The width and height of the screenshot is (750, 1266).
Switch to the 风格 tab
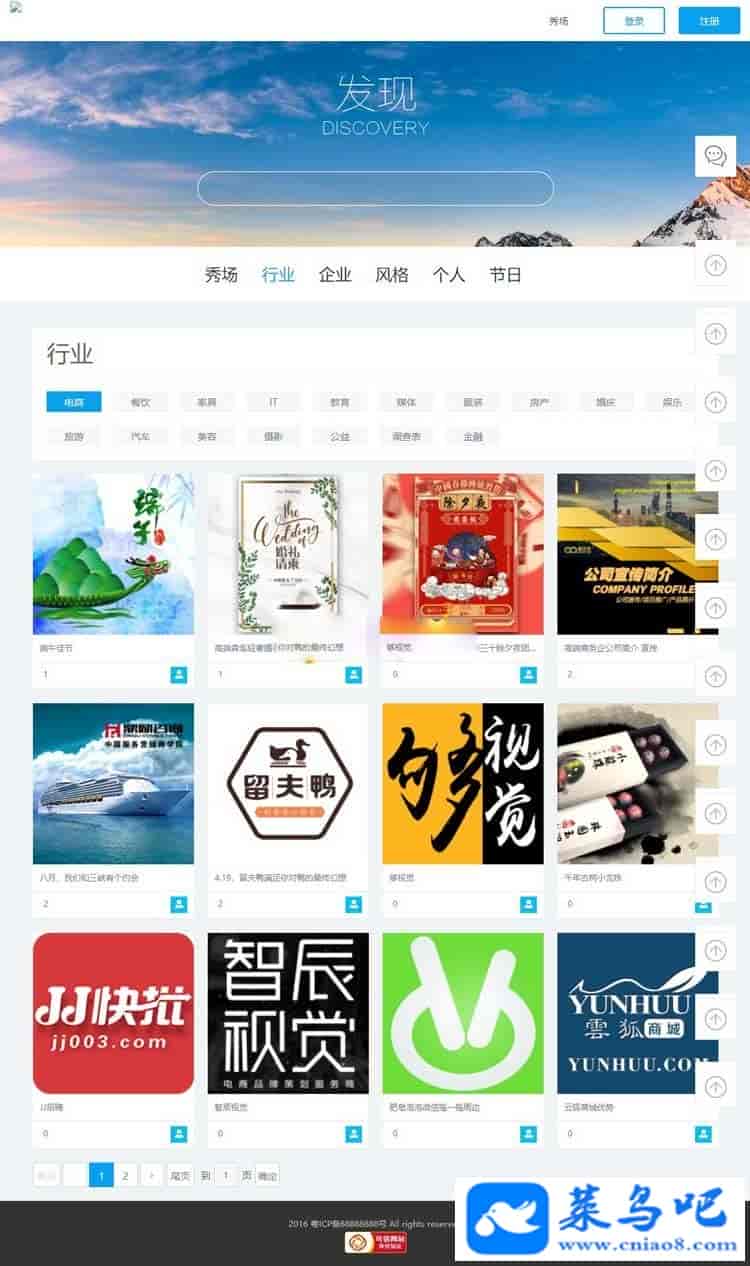click(392, 275)
